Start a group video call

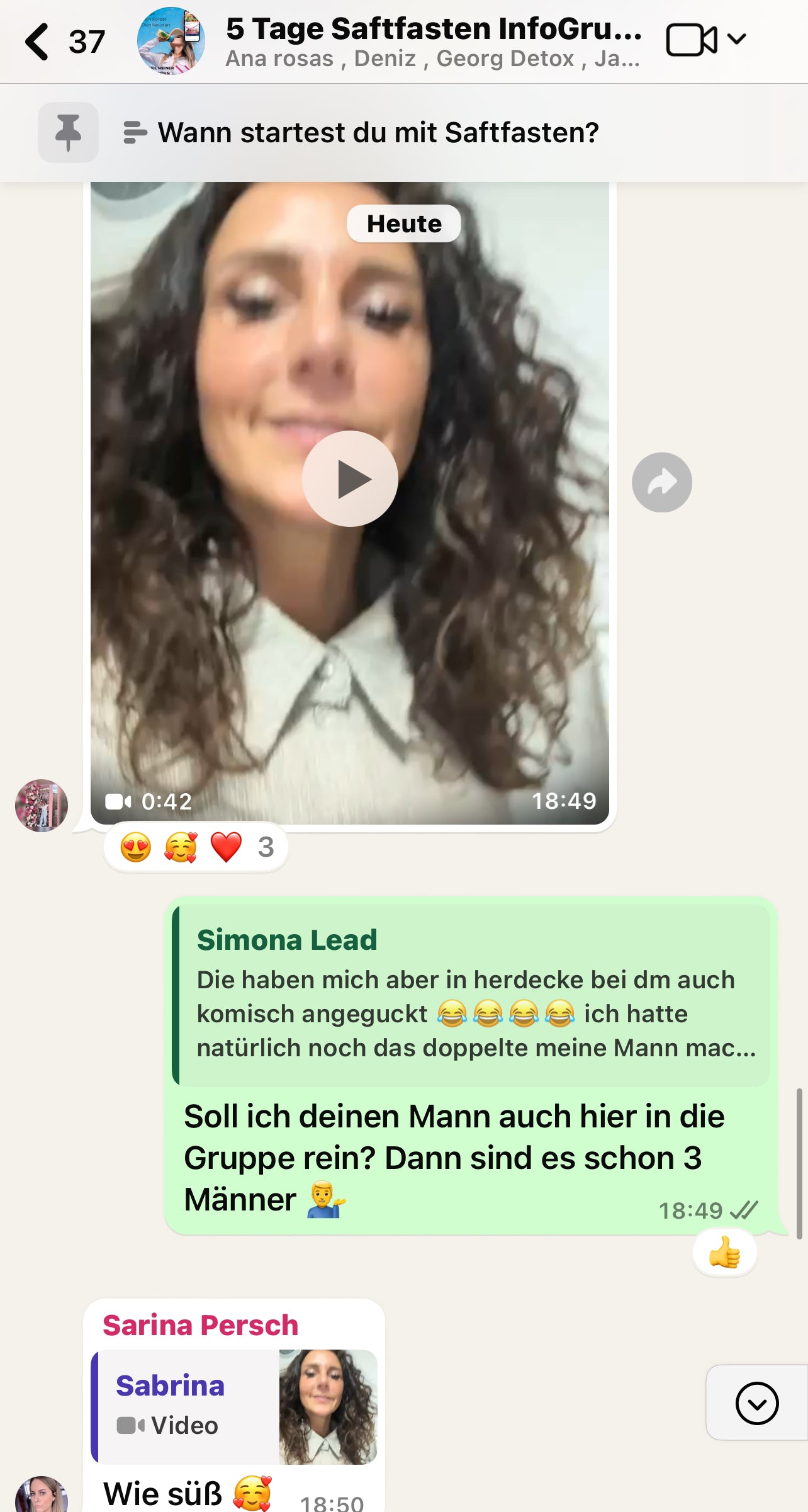click(692, 40)
